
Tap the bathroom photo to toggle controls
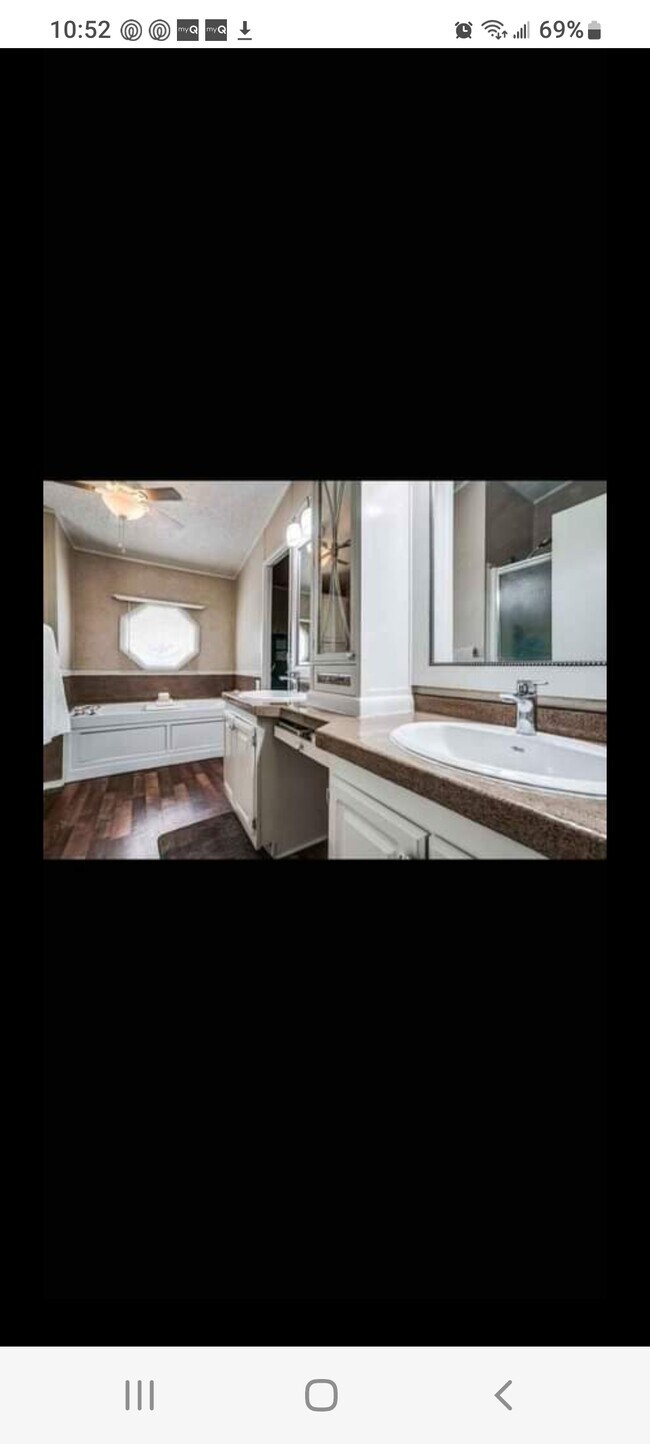(x=324, y=669)
